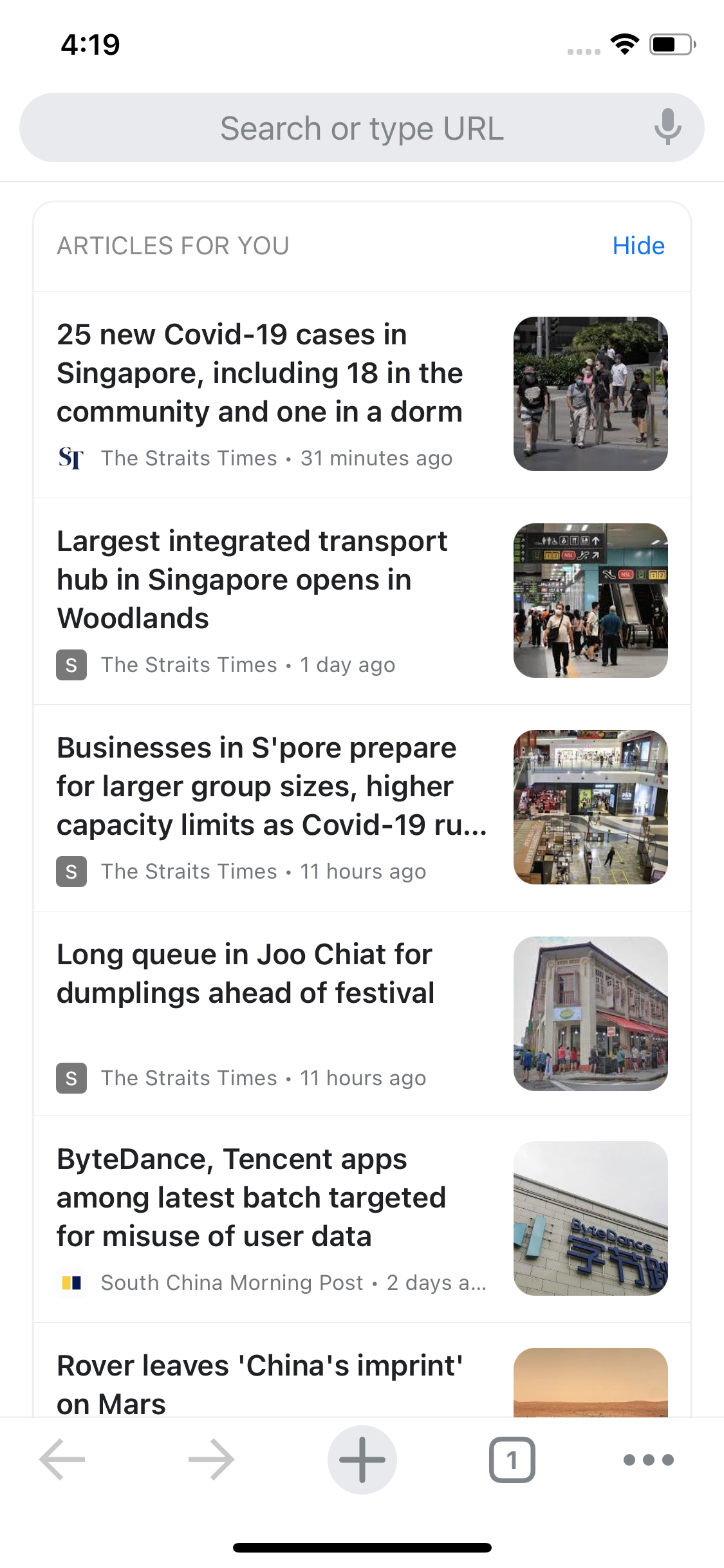Viewport: 724px width, 1568px height.
Task: Open the tab switcher showing 1 tab
Action: pyautogui.click(x=512, y=1460)
